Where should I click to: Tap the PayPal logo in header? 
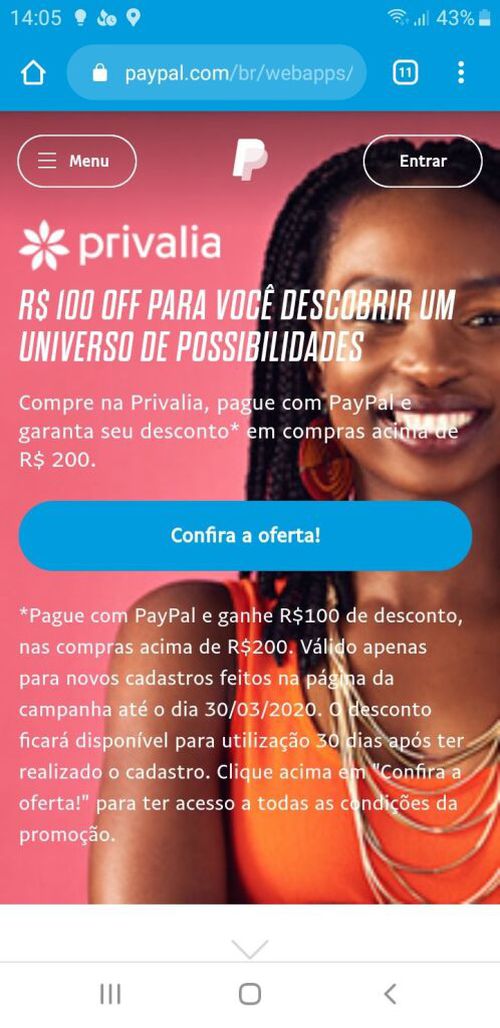click(250, 161)
